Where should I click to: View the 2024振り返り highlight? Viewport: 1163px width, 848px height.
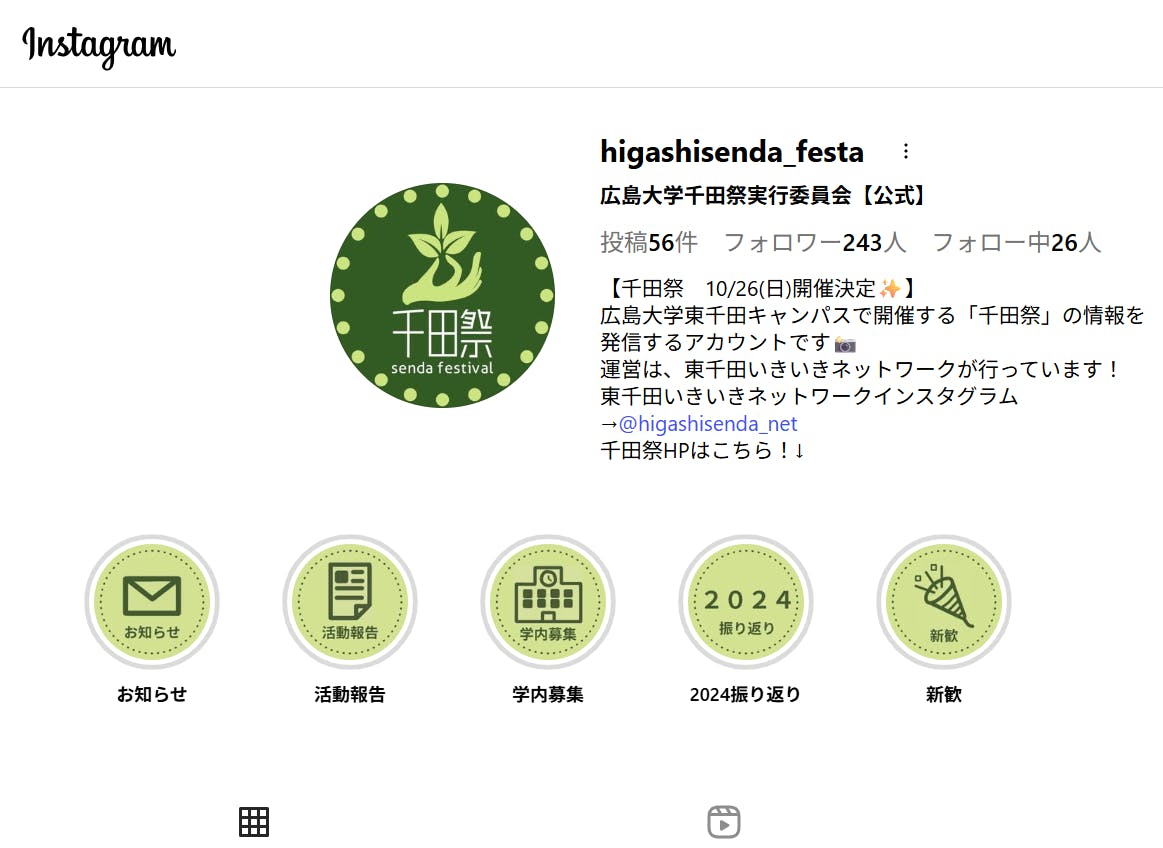click(x=746, y=602)
